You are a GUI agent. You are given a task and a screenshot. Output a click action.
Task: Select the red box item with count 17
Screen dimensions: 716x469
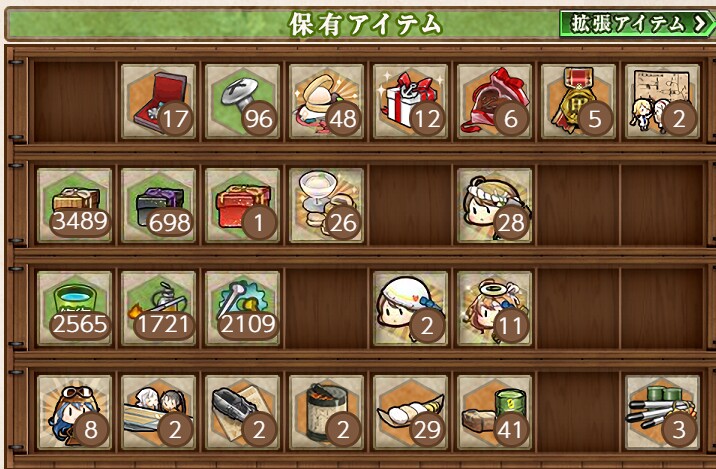(158, 101)
